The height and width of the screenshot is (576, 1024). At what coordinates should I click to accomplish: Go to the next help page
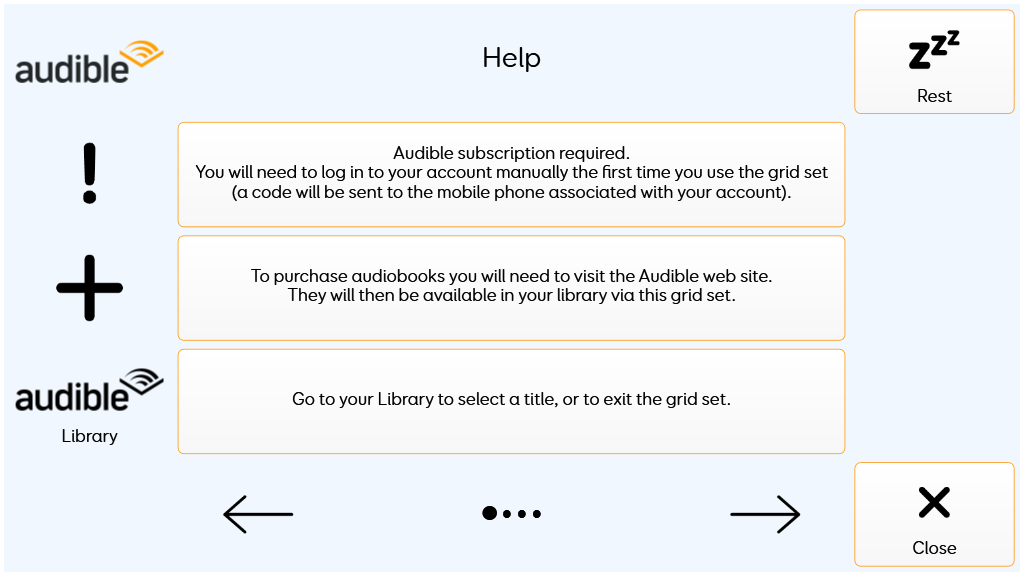click(x=765, y=514)
